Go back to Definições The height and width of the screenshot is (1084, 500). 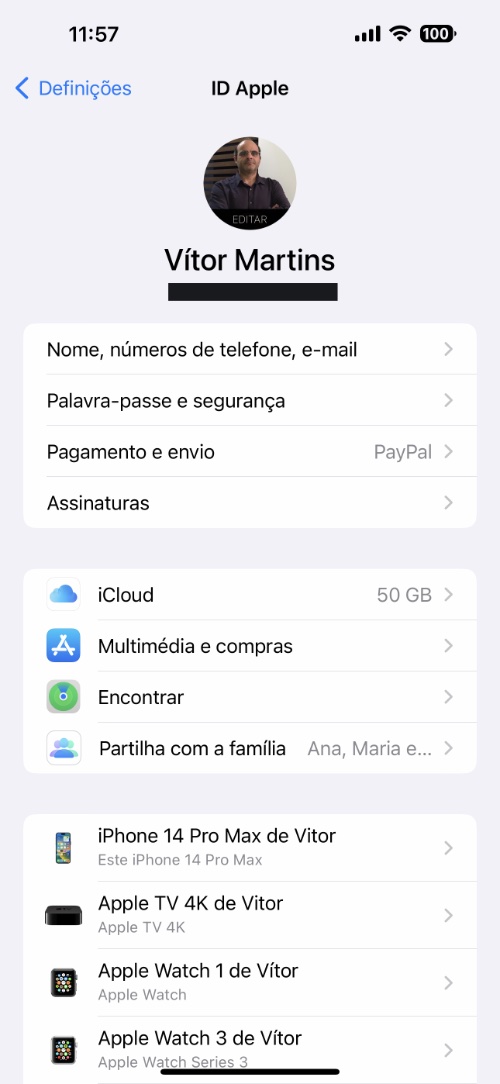(73, 88)
